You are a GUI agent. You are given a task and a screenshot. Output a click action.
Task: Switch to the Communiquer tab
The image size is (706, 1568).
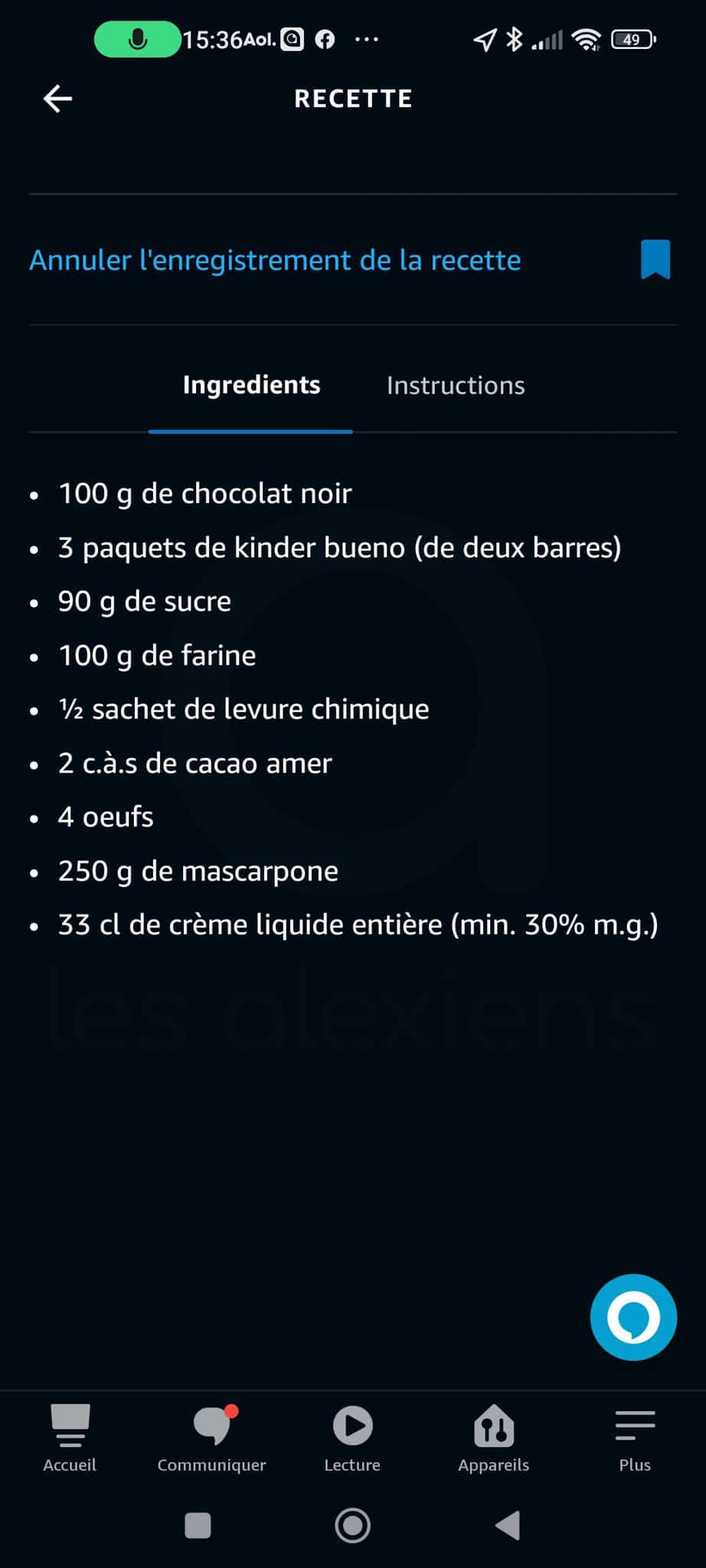coord(212,1438)
